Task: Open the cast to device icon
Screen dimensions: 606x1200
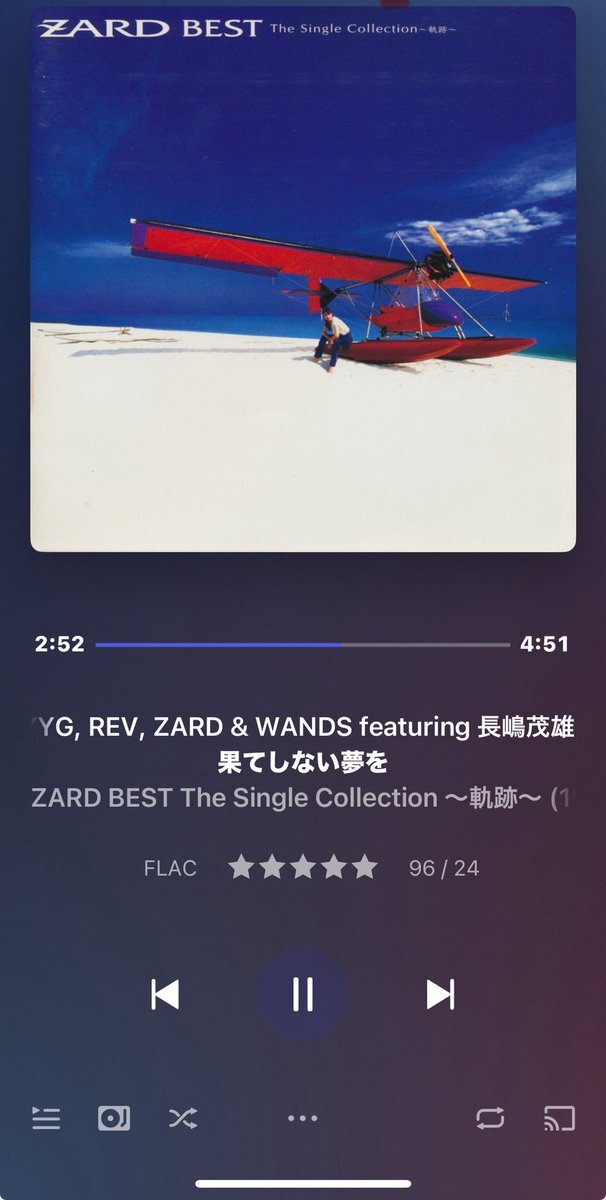Action: pos(559,1118)
